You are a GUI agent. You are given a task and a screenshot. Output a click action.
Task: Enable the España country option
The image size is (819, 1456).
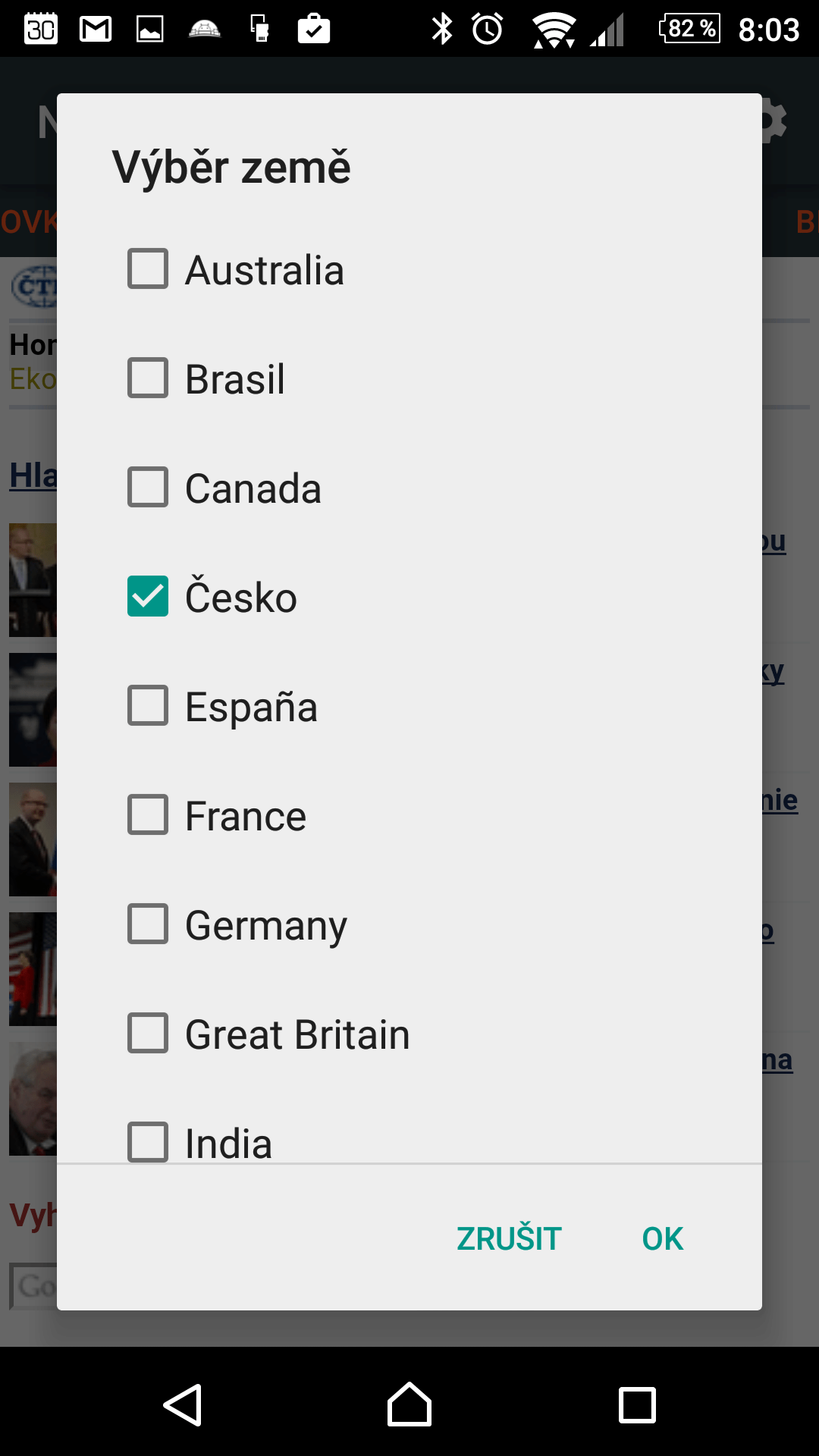click(x=148, y=706)
